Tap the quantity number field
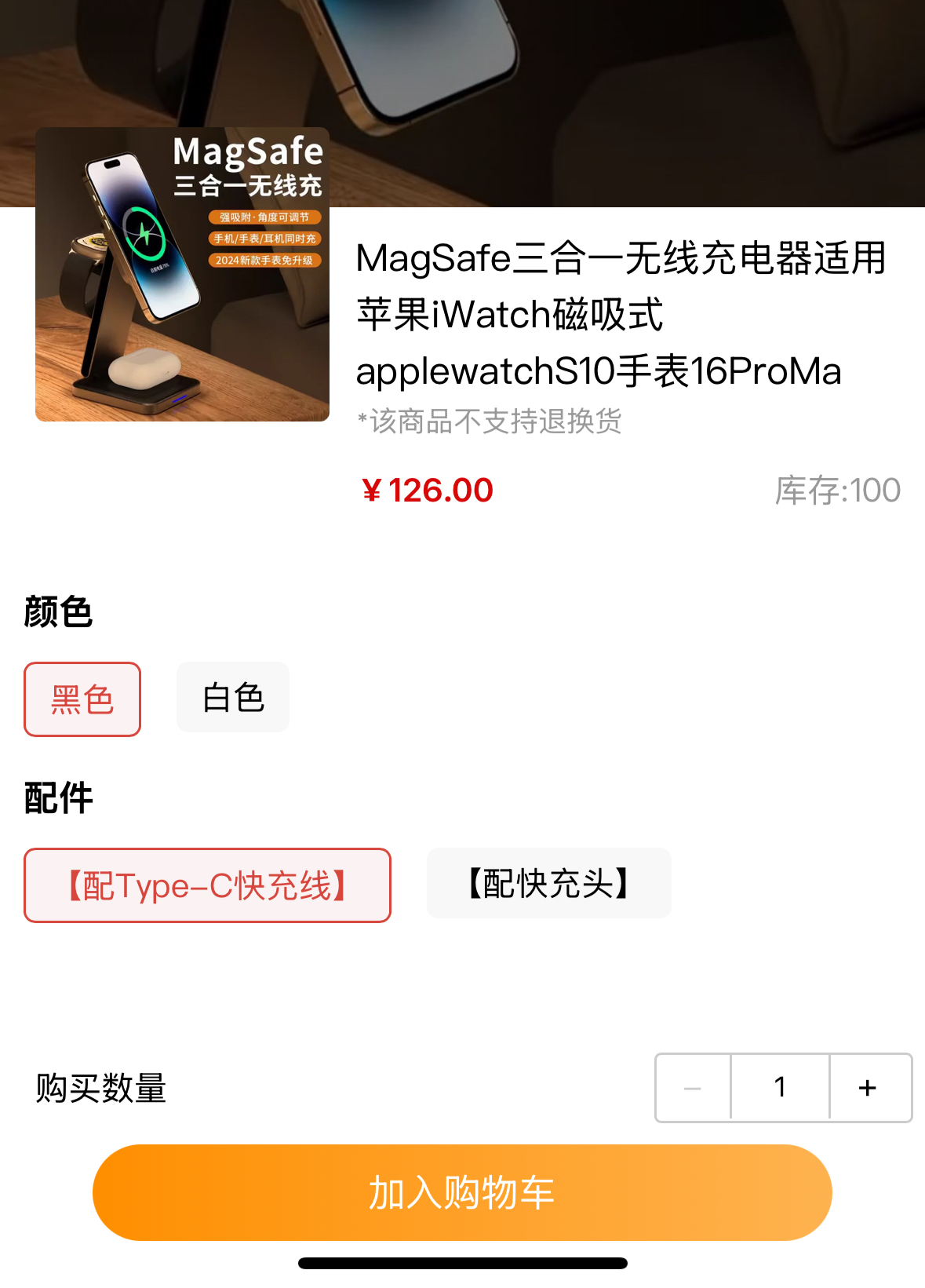The image size is (925, 1288). pos(780,1088)
